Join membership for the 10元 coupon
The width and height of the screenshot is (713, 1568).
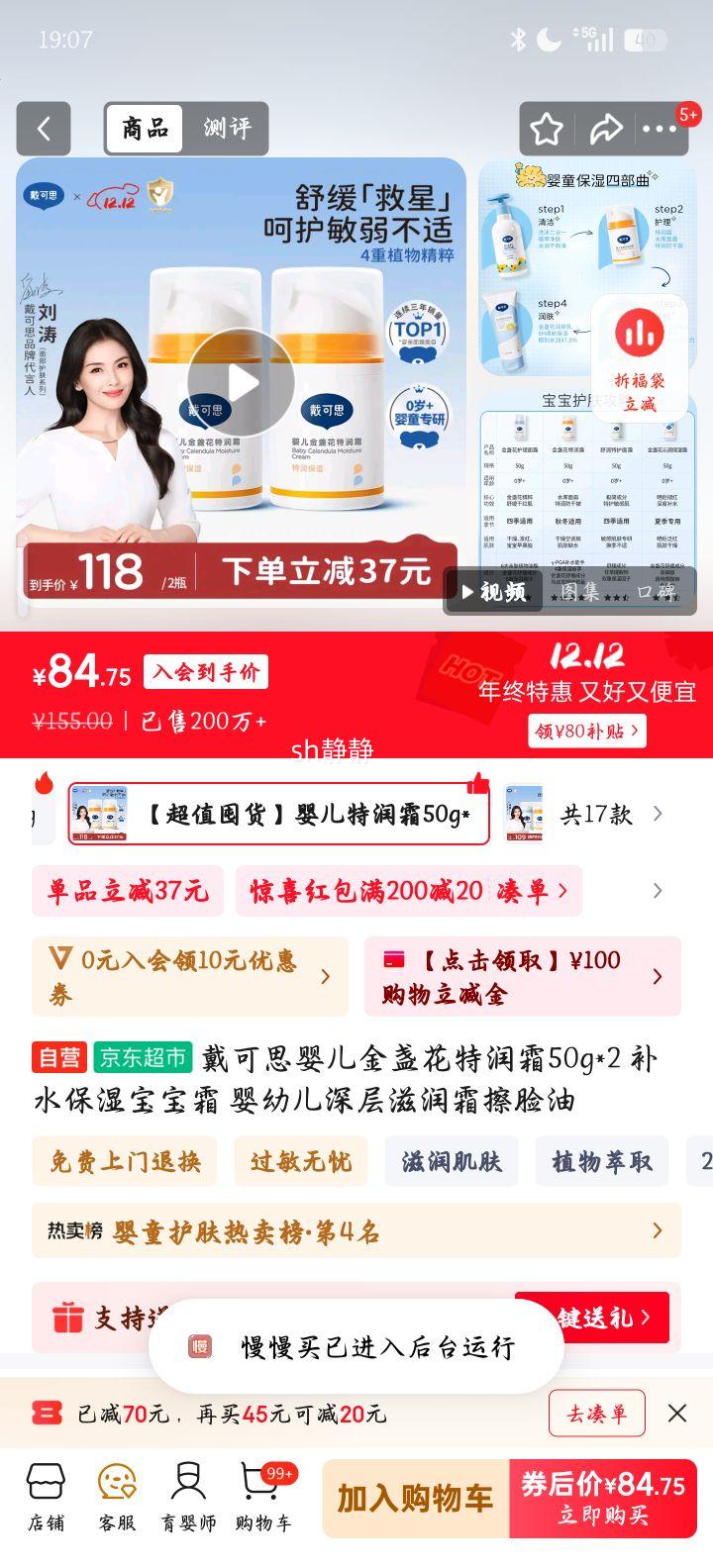tap(190, 976)
